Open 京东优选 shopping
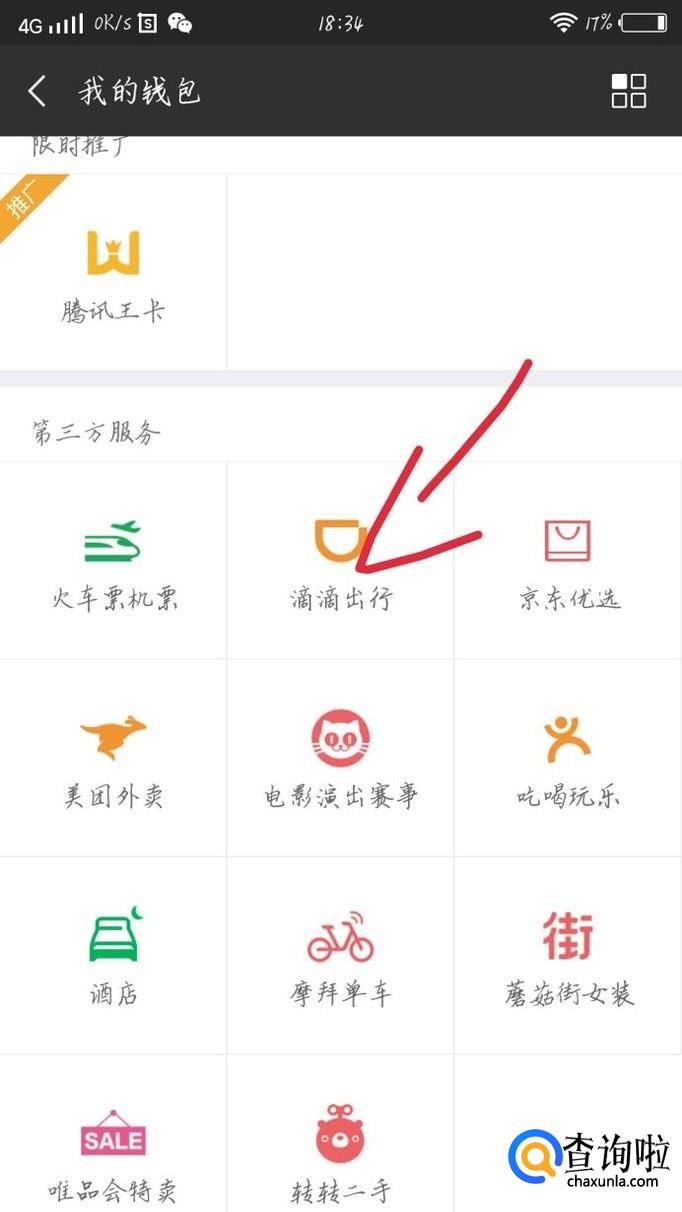This screenshot has width=682, height=1212. tap(568, 560)
